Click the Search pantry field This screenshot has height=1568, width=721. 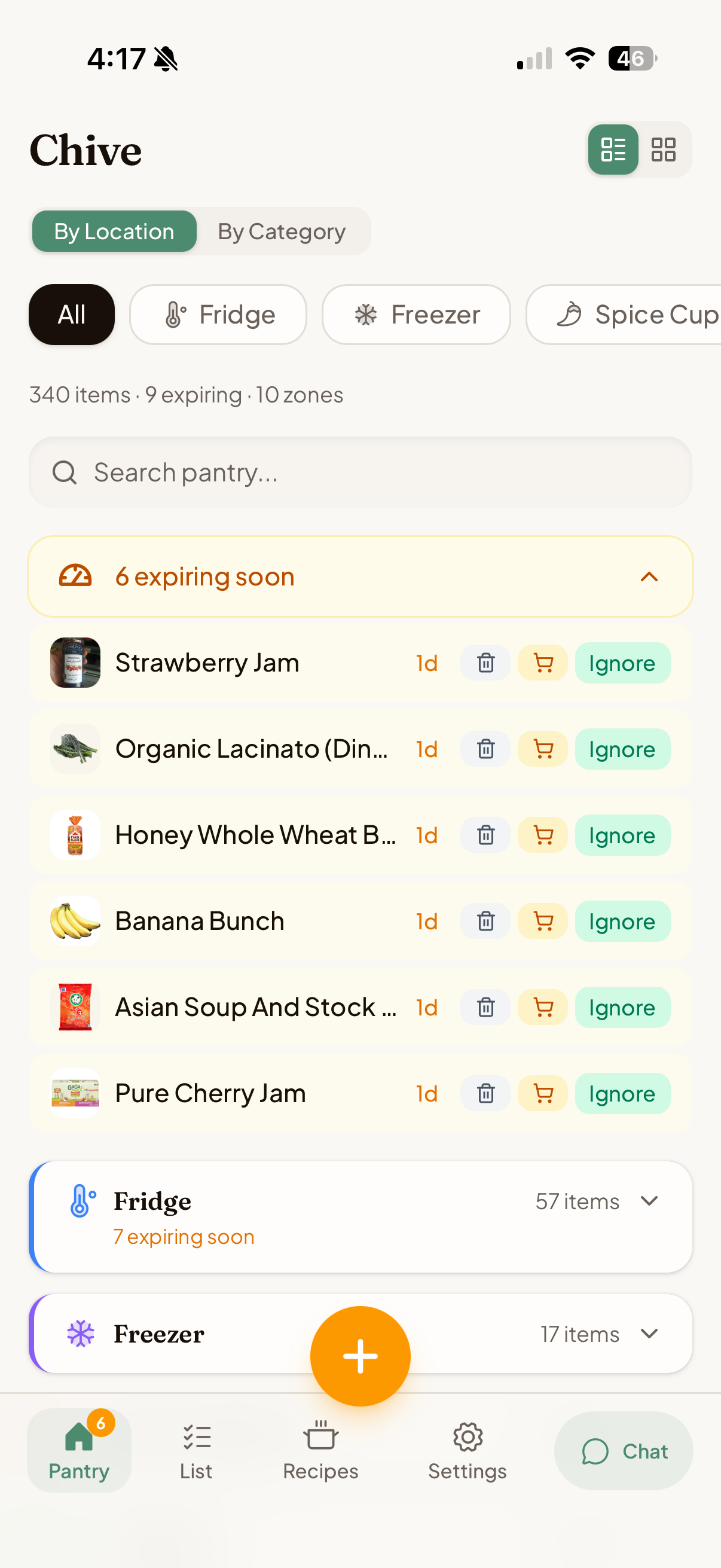point(360,472)
